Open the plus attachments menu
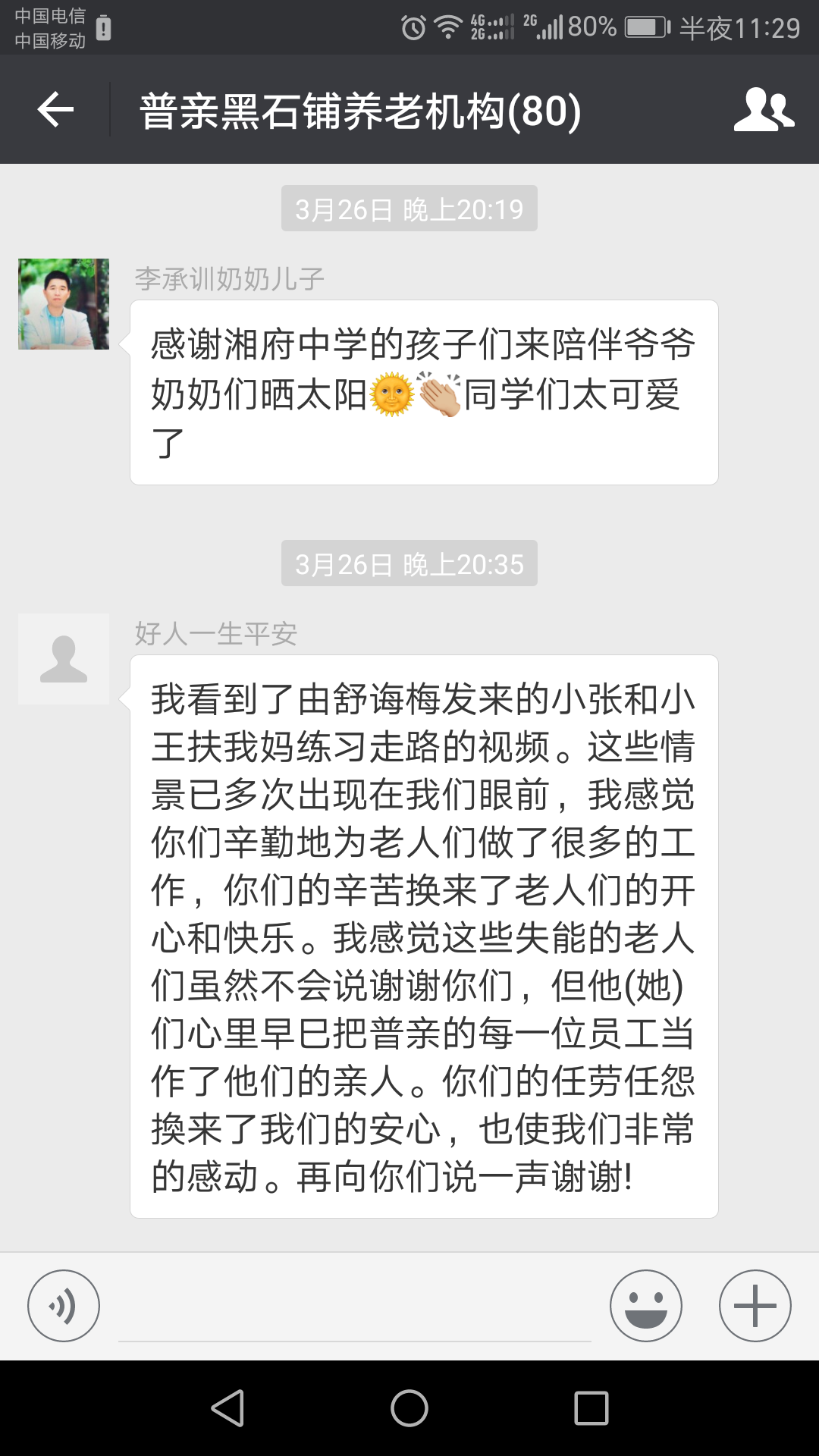The image size is (819, 1456). point(755,1306)
